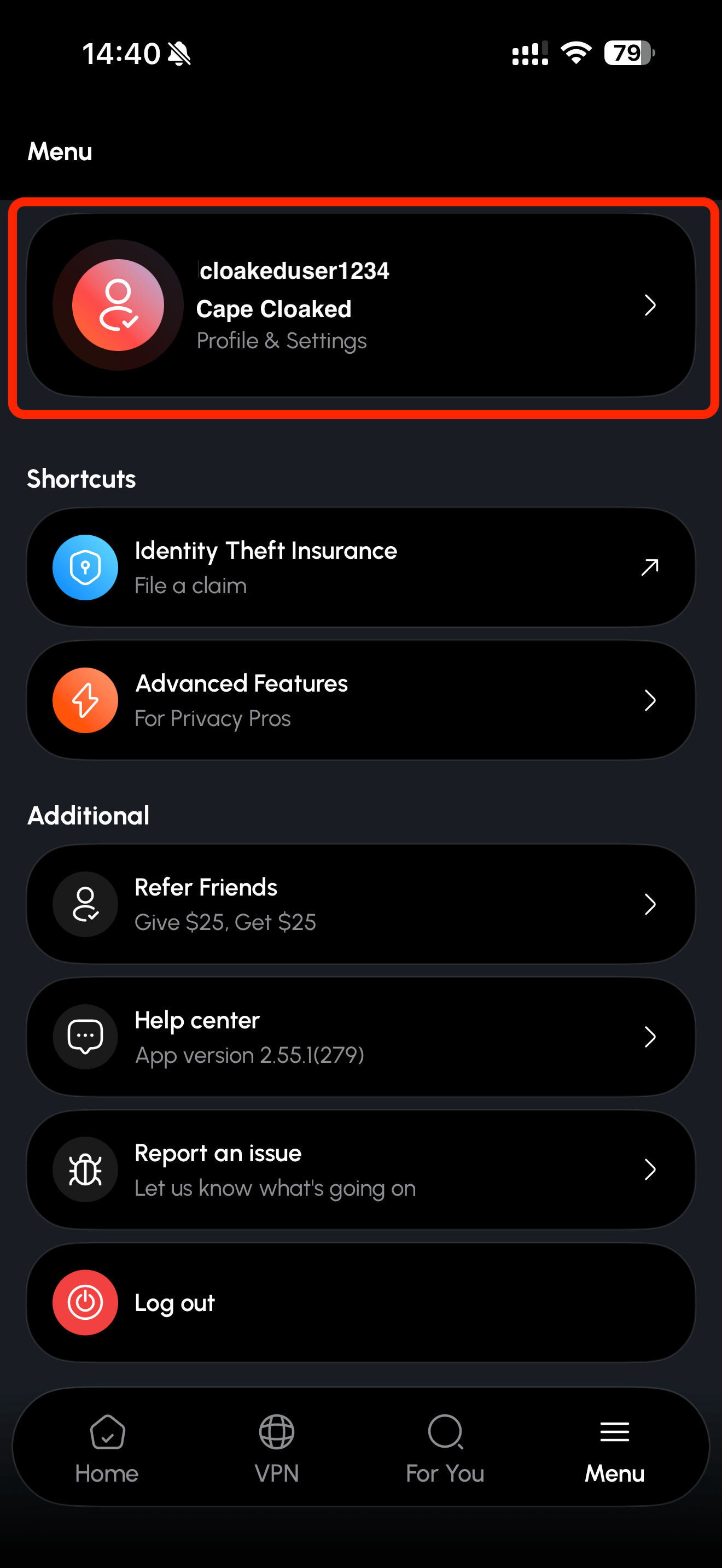Select the Menu tab
This screenshot has height=1568, width=722.
click(x=614, y=1449)
